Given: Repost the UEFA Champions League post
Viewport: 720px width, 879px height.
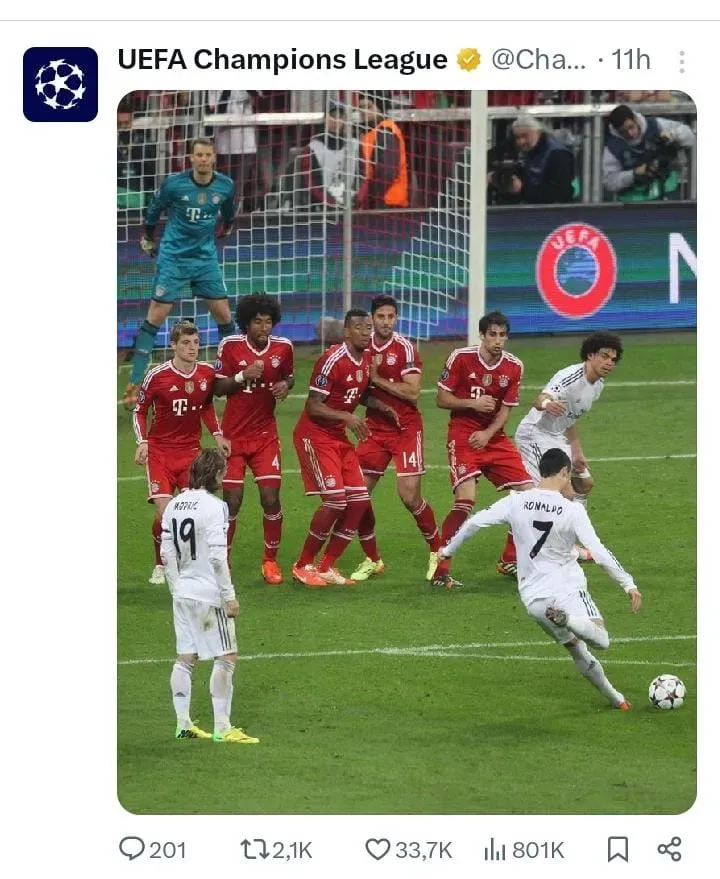Looking at the screenshot, I should pos(256,849).
